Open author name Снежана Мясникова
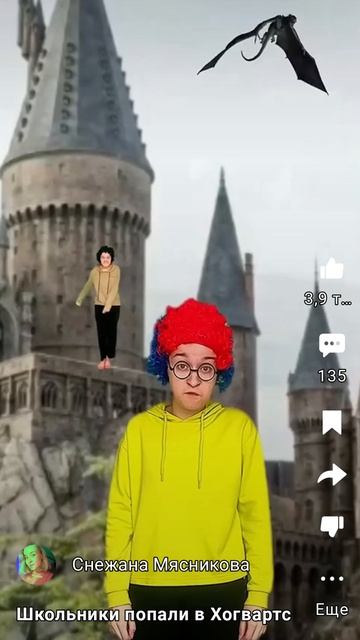Viewport: 360px width, 640px height. (x=160, y=565)
